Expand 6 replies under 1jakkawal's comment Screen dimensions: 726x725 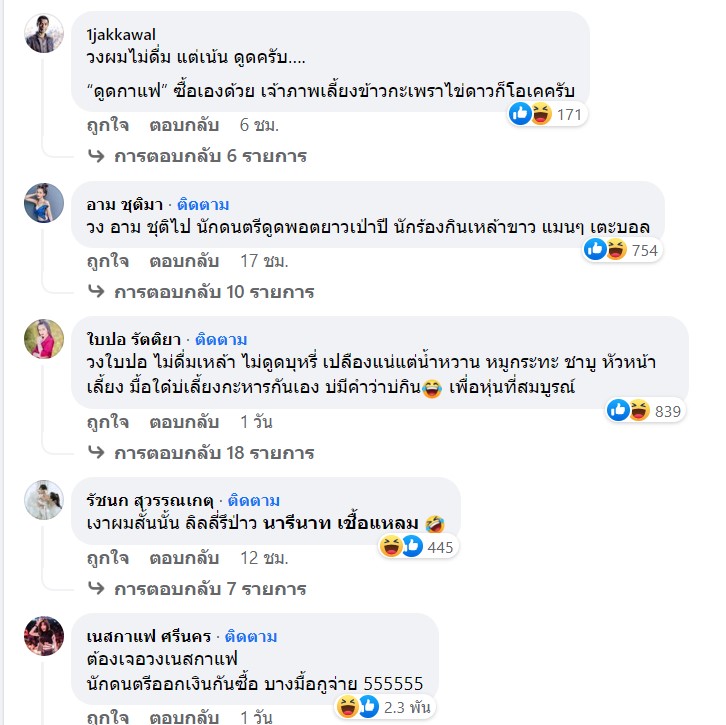209,156
